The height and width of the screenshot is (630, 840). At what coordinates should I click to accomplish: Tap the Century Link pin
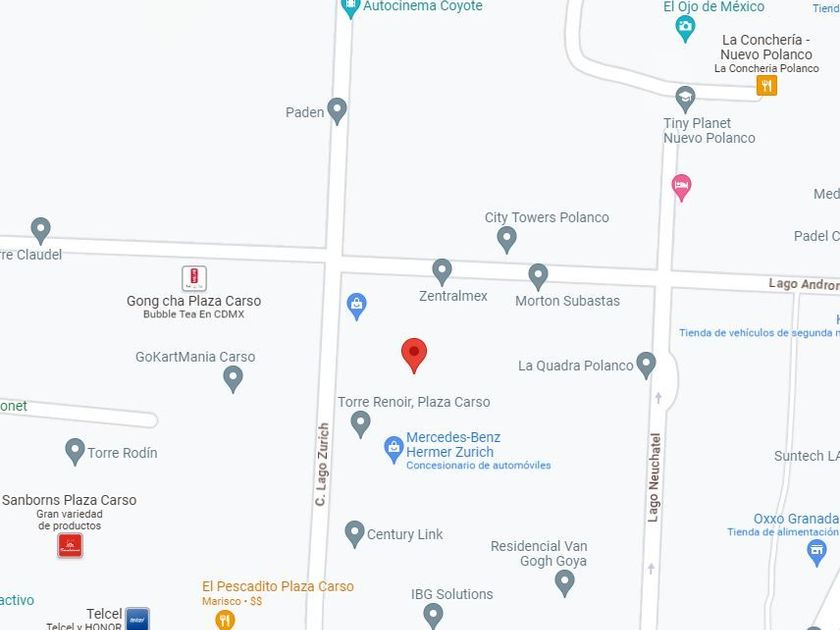[x=355, y=535]
